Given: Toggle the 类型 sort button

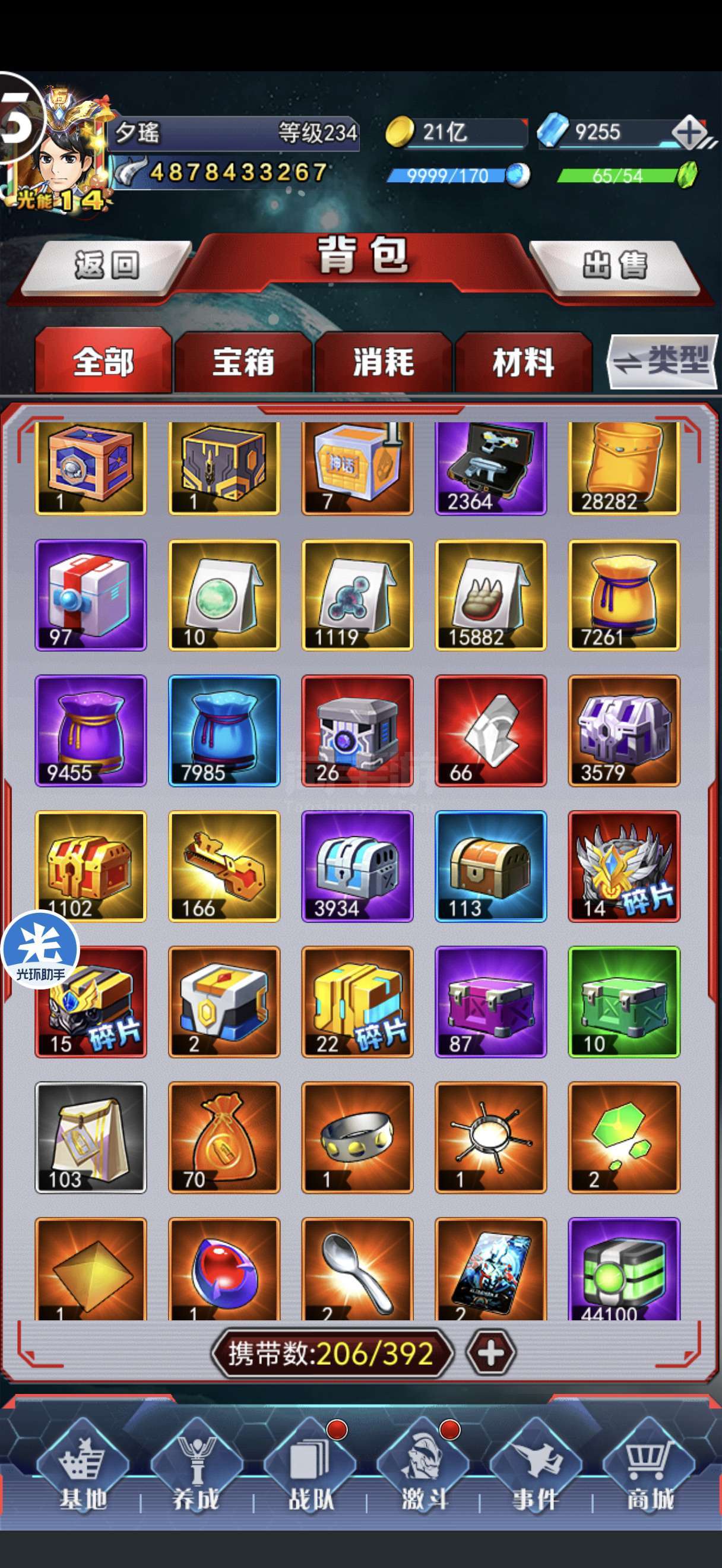Looking at the screenshot, I should click(x=663, y=361).
